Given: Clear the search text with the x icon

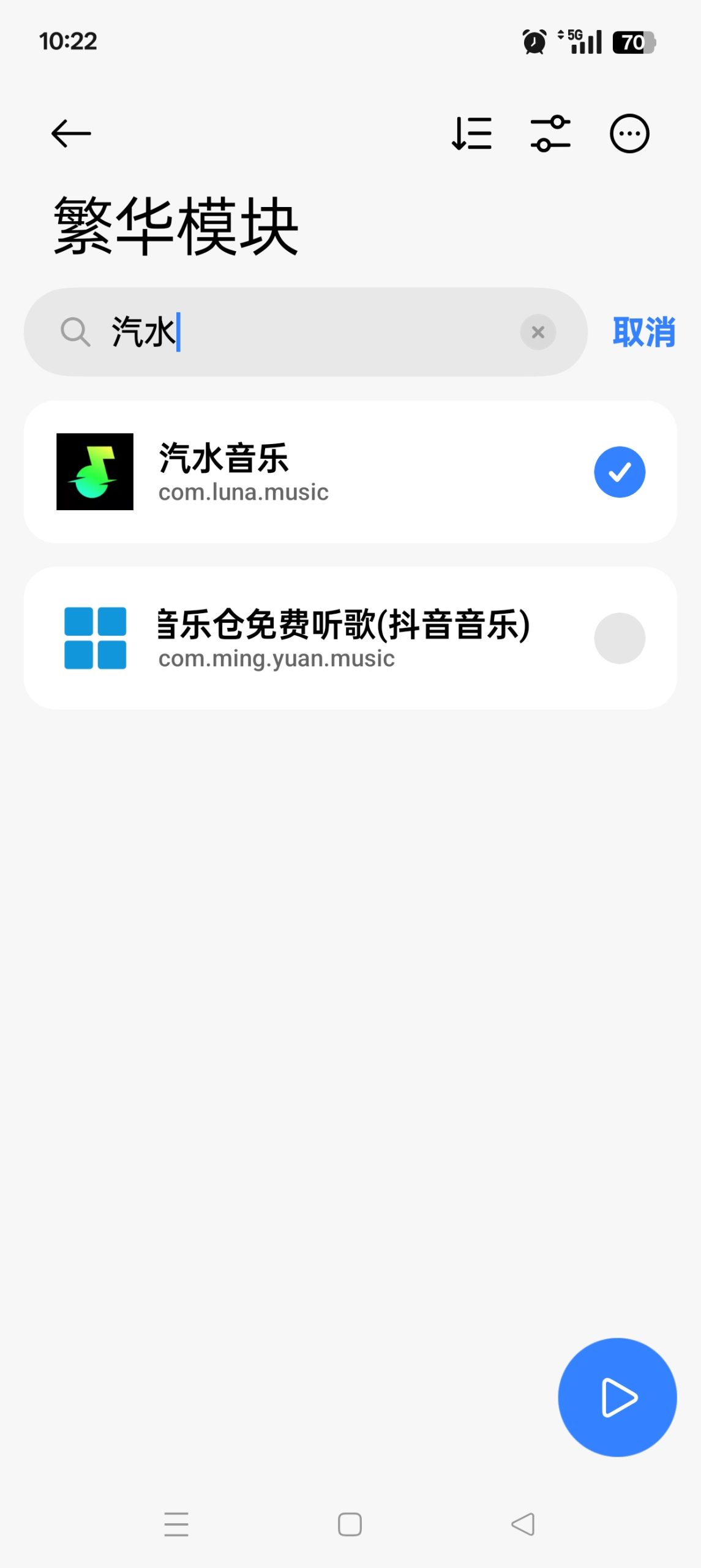Looking at the screenshot, I should 538,331.
